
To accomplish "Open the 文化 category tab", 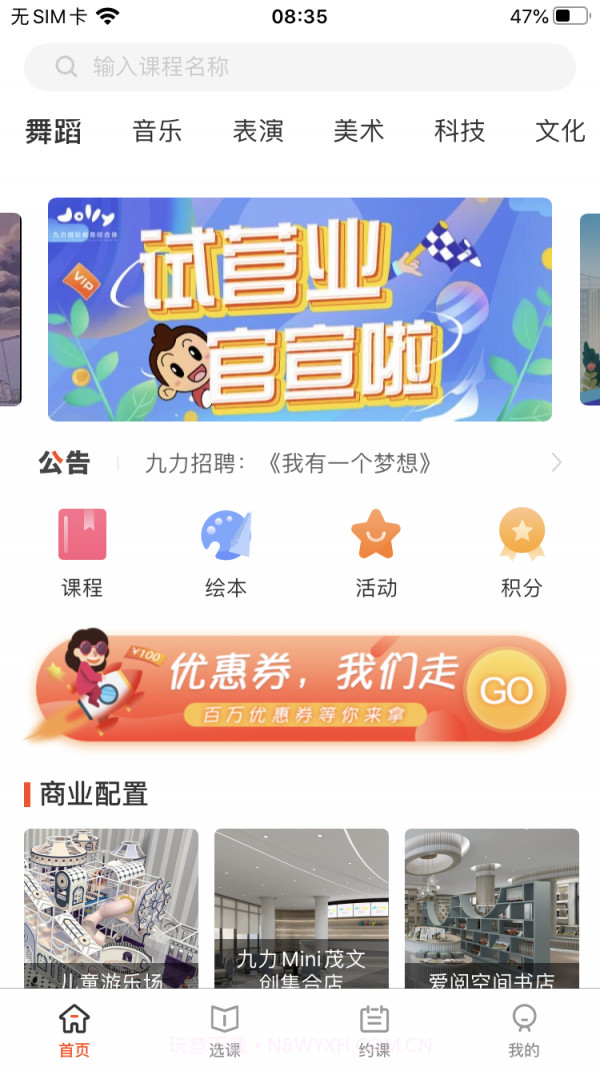I will (559, 131).
